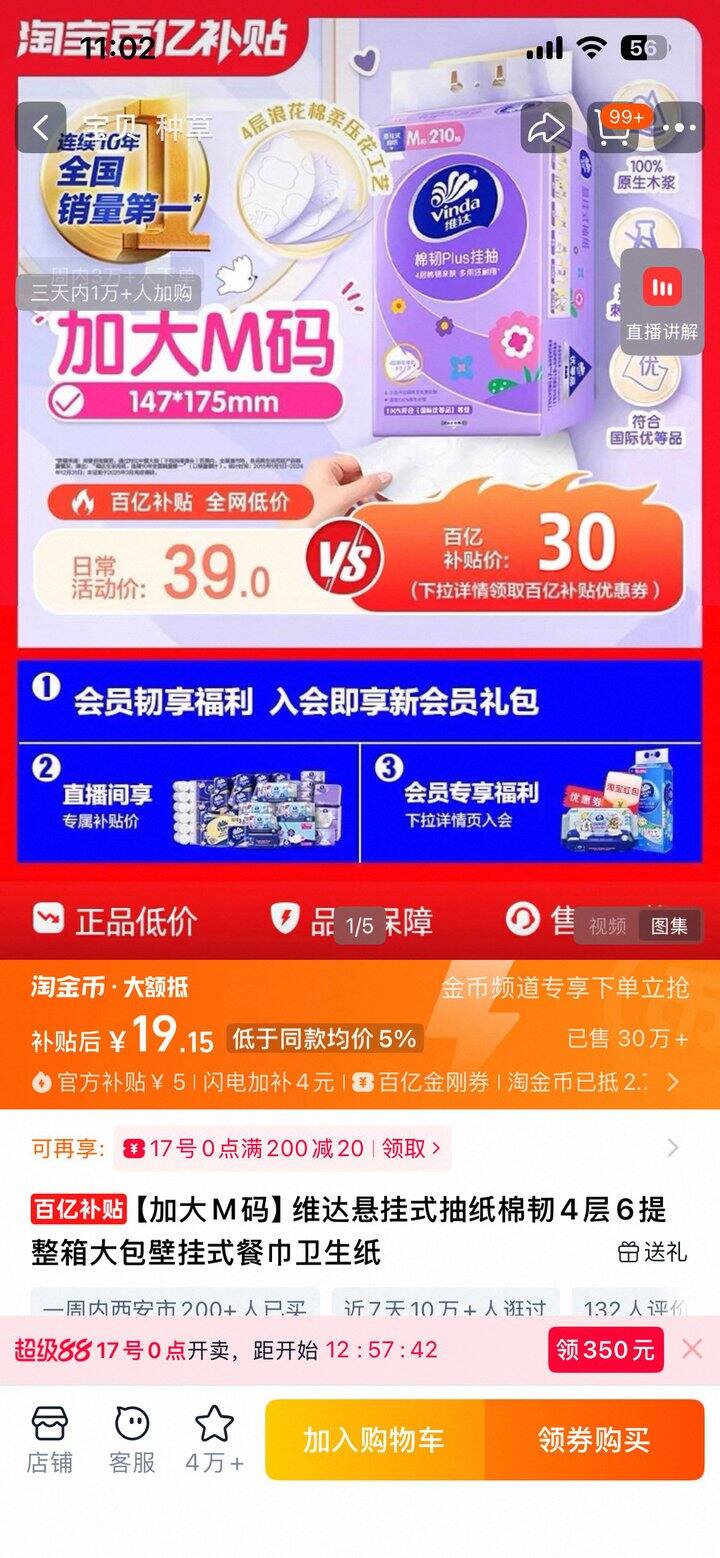
Task: Go back using the top-left arrow
Action: pos(41,128)
